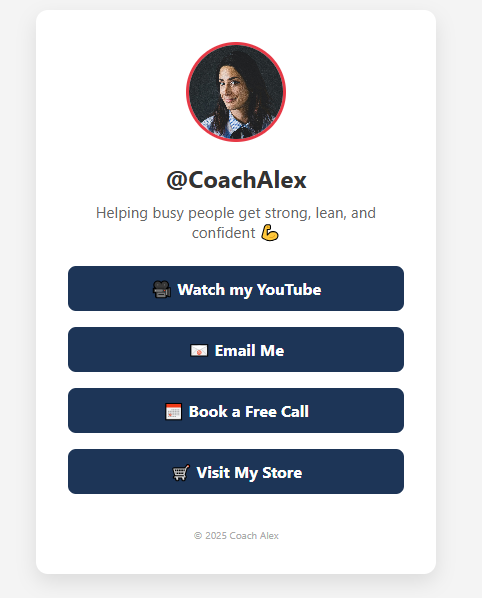Select Book a Free Call
482x598 pixels.
coord(236,410)
